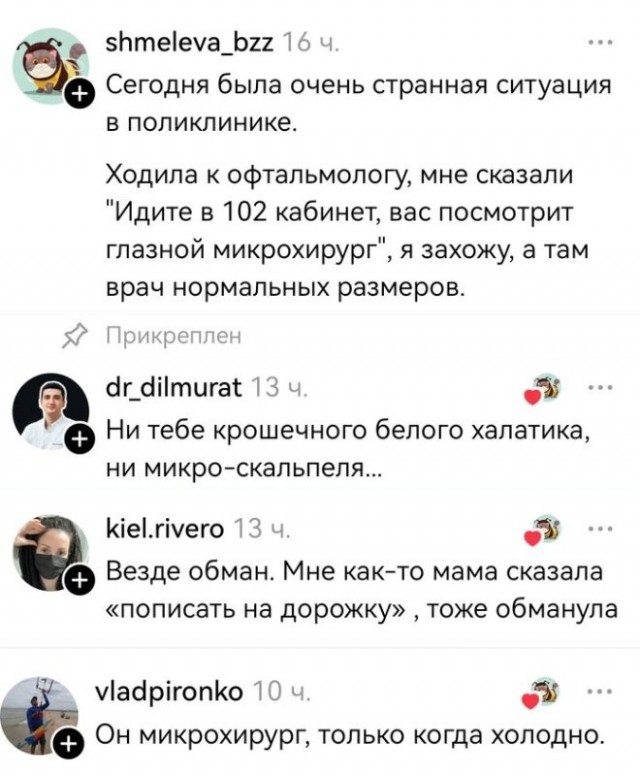The height and width of the screenshot is (776, 640).
Task: Open overflow menu on shmeleva_bzz's post
Action: point(601,43)
